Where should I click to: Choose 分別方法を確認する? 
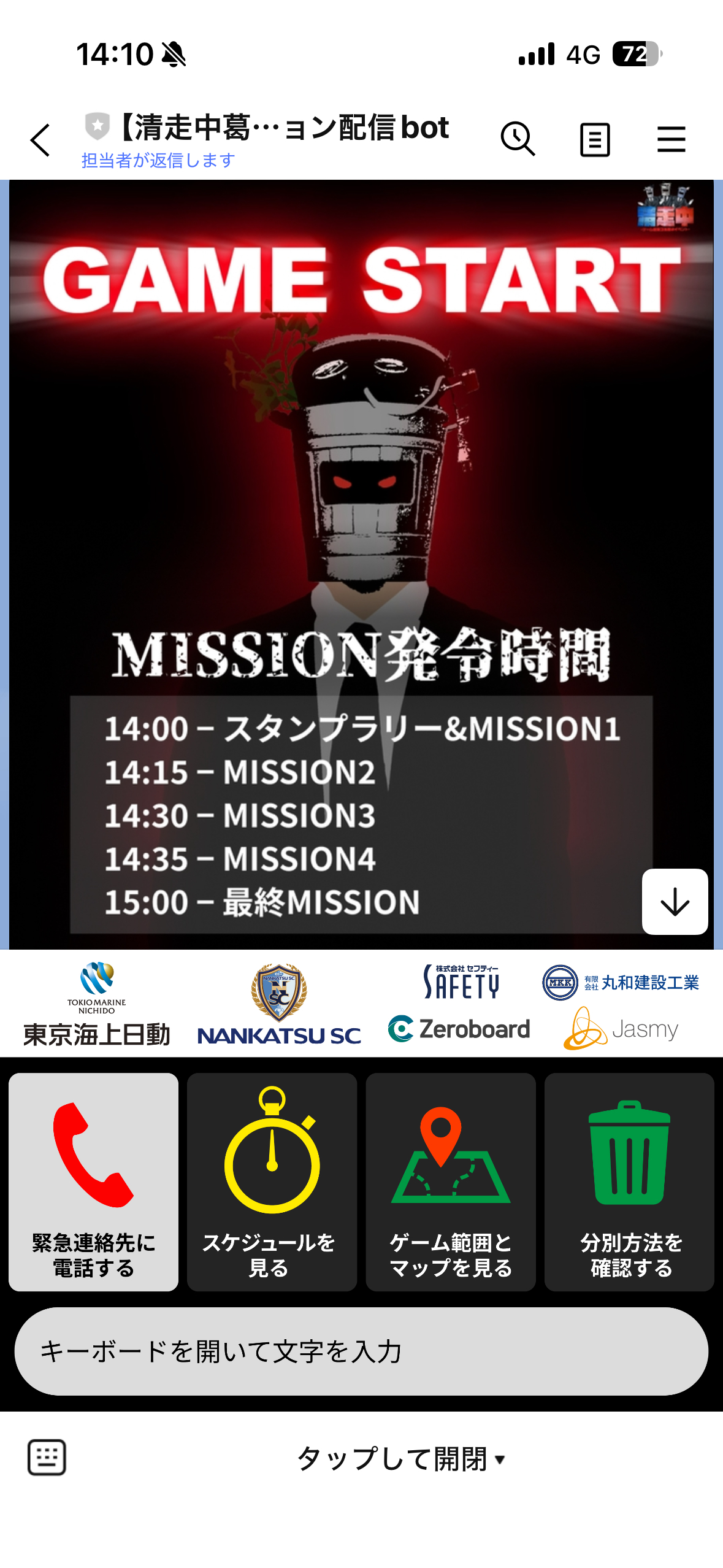(x=629, y=1181)
